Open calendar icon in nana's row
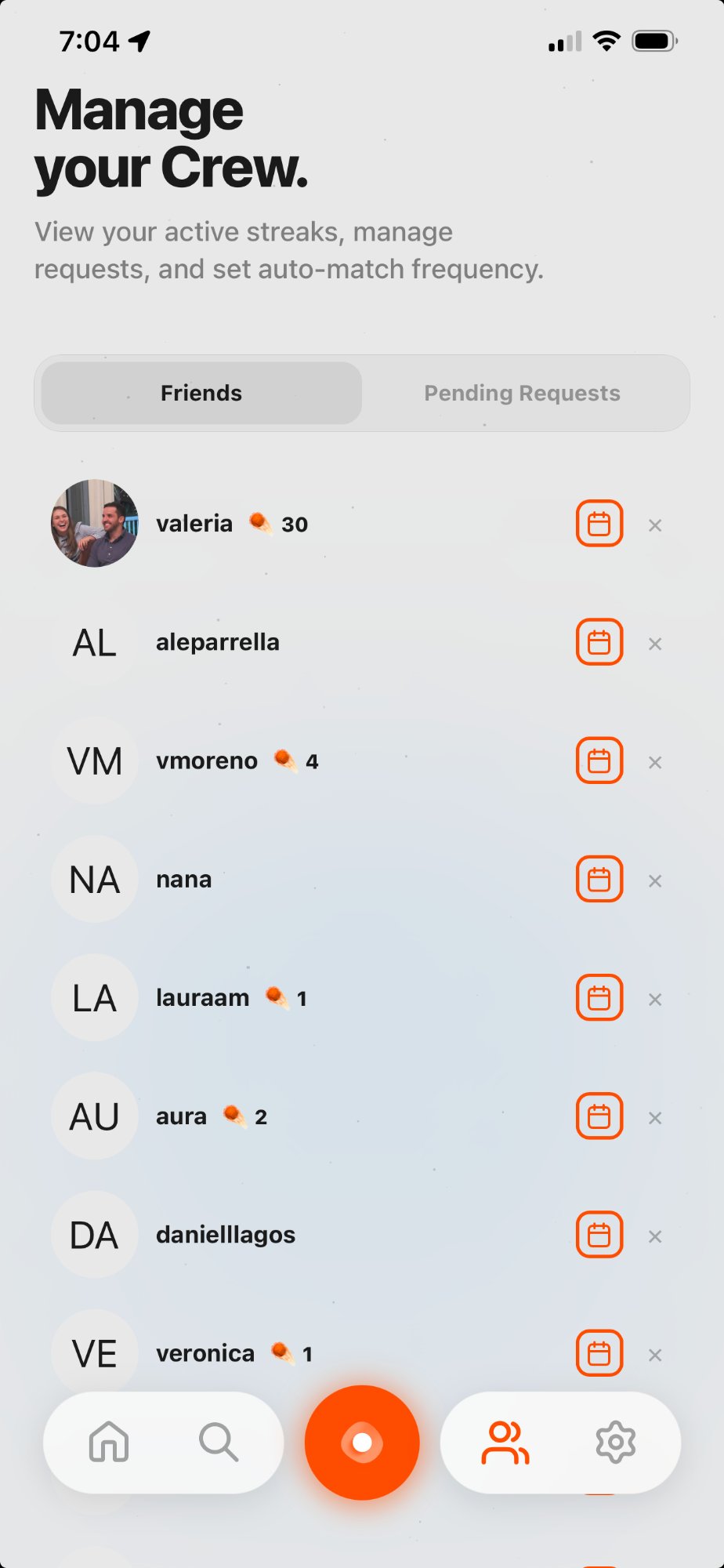The height and width of the screenshot is (1568, 724). (x=599, y=879)
